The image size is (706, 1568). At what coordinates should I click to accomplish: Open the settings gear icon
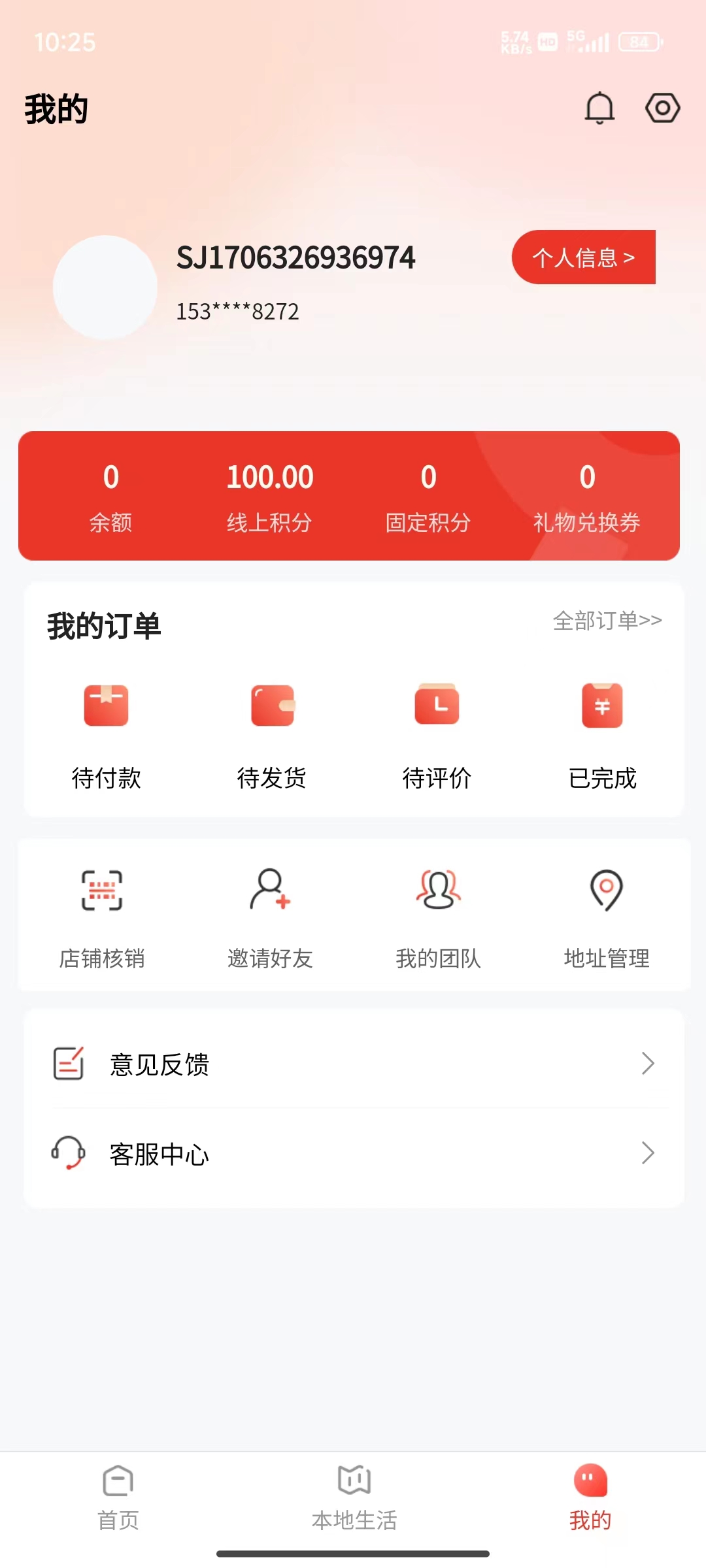pyautogui.click(x=662, y=108)
